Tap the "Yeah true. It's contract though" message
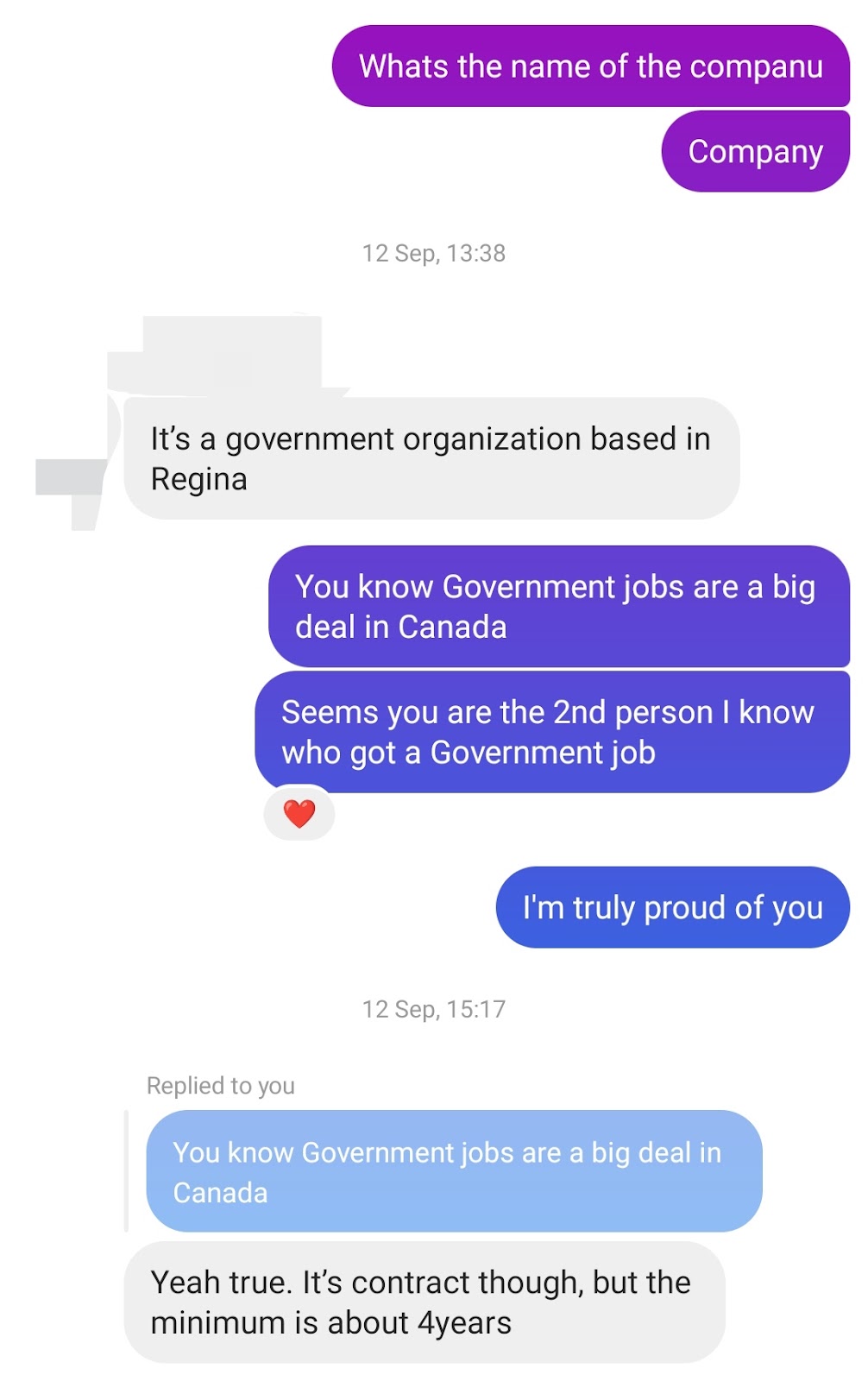868x1381 pixels. (x=424, y=1302)
